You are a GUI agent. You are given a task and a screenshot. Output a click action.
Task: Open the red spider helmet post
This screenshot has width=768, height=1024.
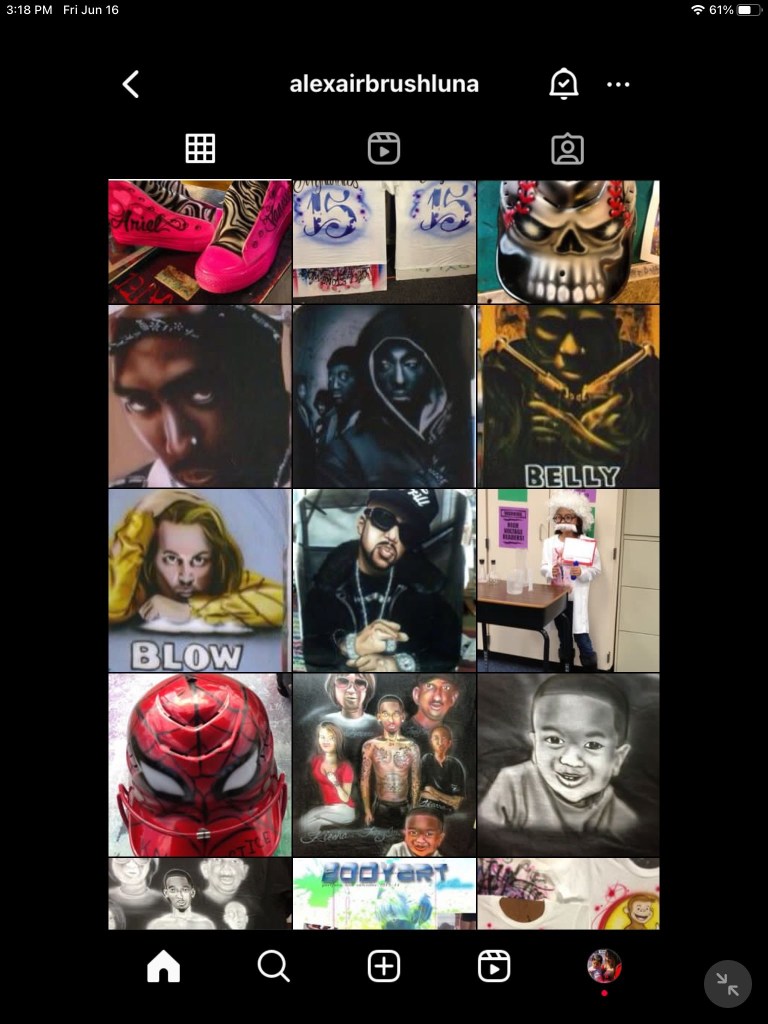[199, 765]
